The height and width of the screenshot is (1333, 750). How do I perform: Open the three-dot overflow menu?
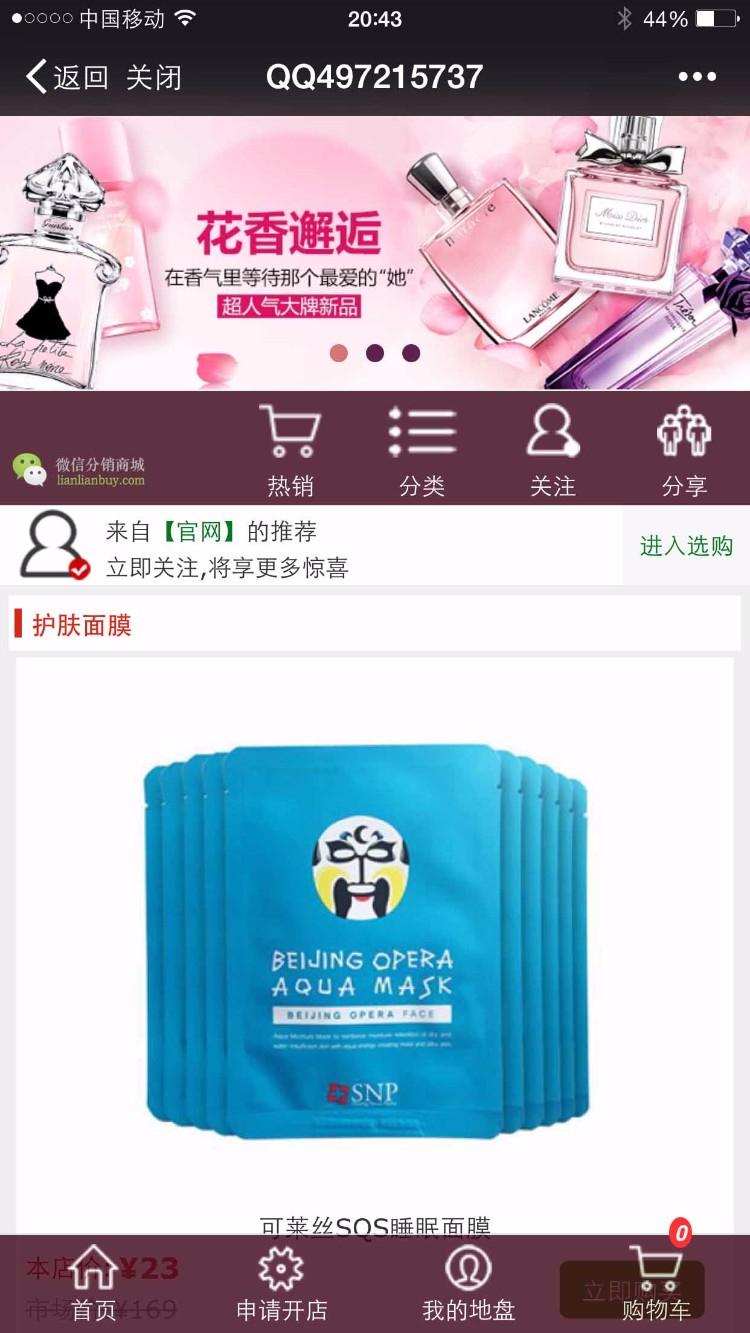click(697, 76)
